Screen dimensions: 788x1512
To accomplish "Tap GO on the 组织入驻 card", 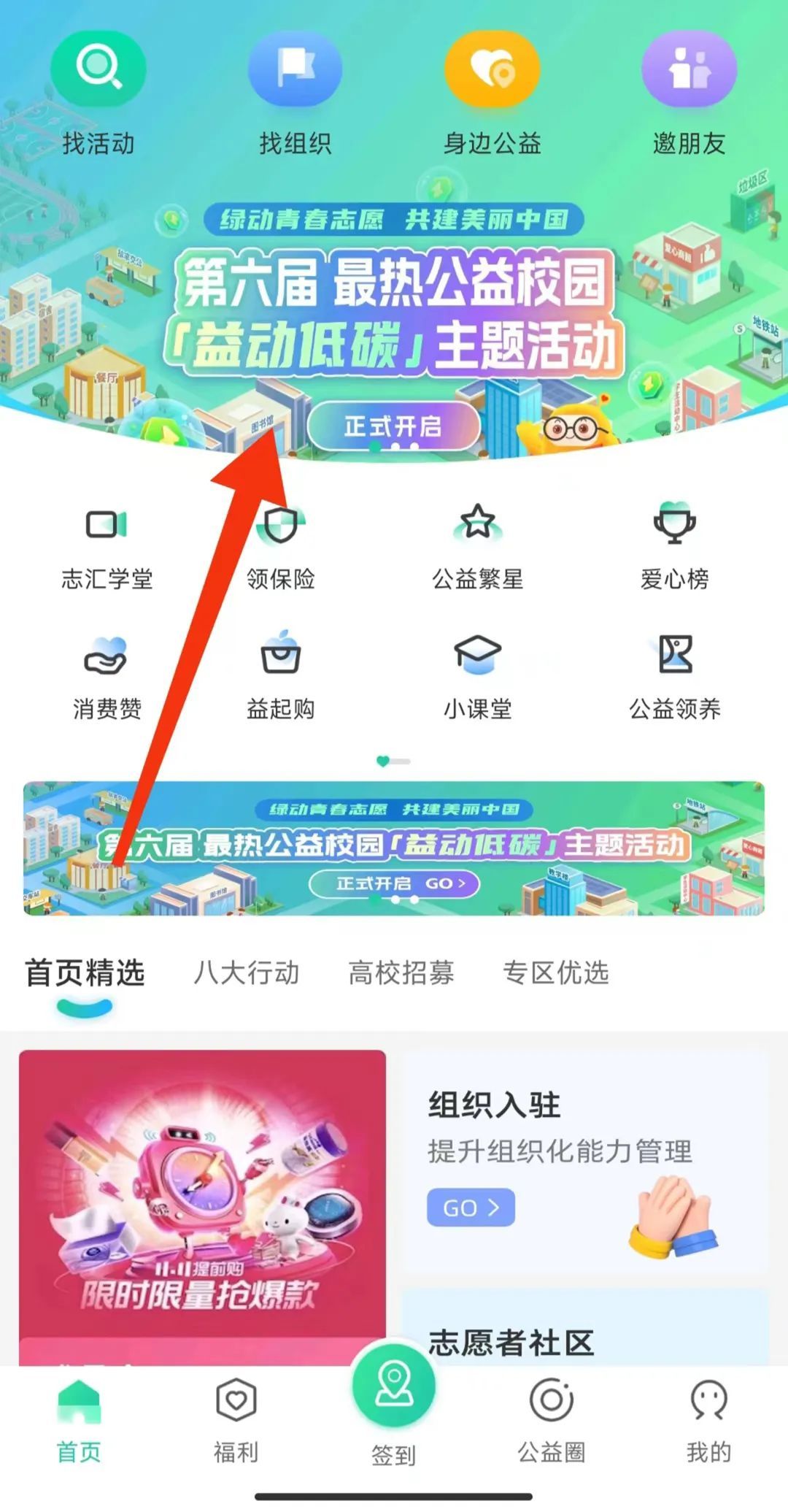I will tap(471, 1208).
